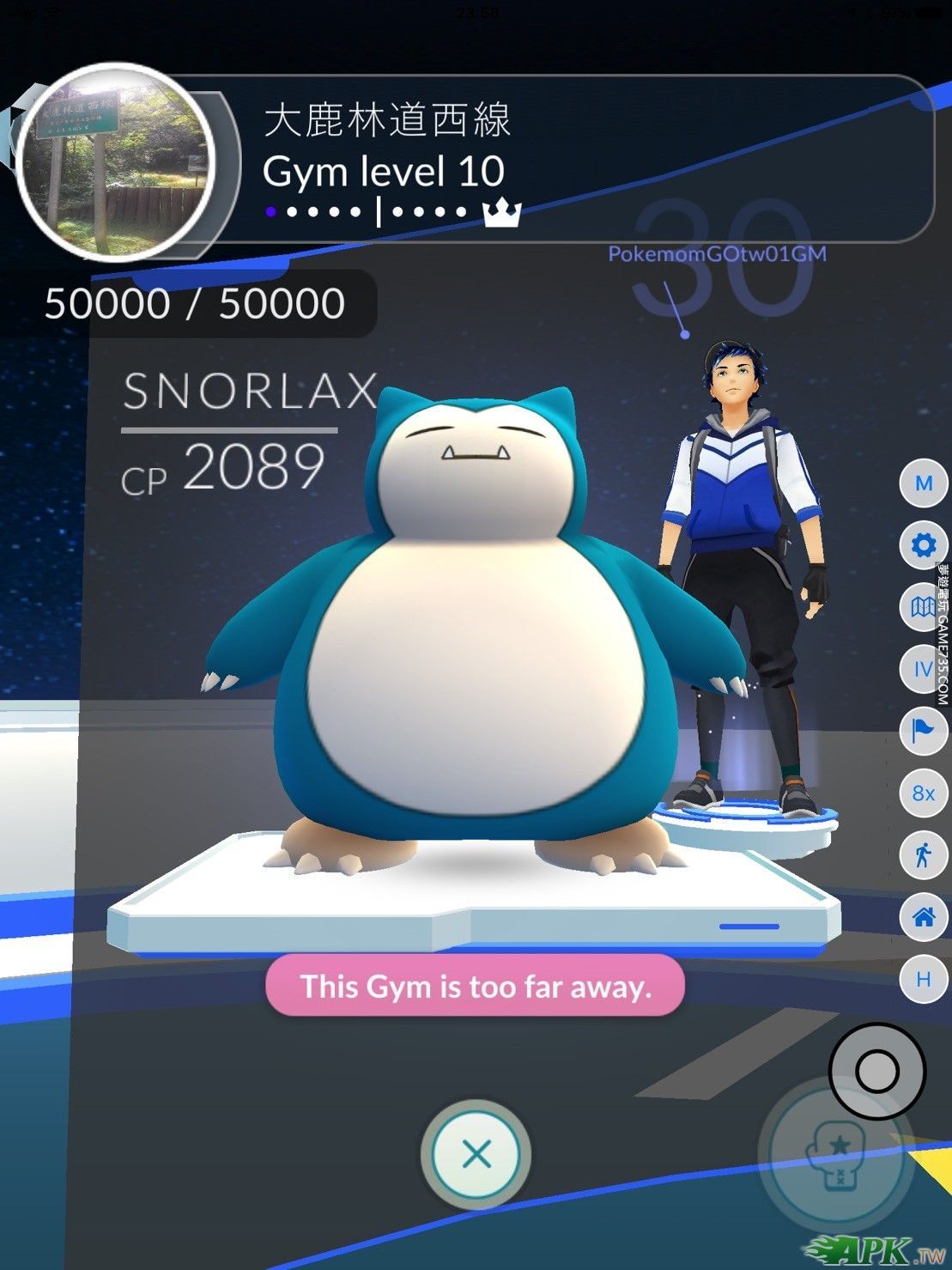
Task: Tap the joystick control circle
Action: [876, 1071]
